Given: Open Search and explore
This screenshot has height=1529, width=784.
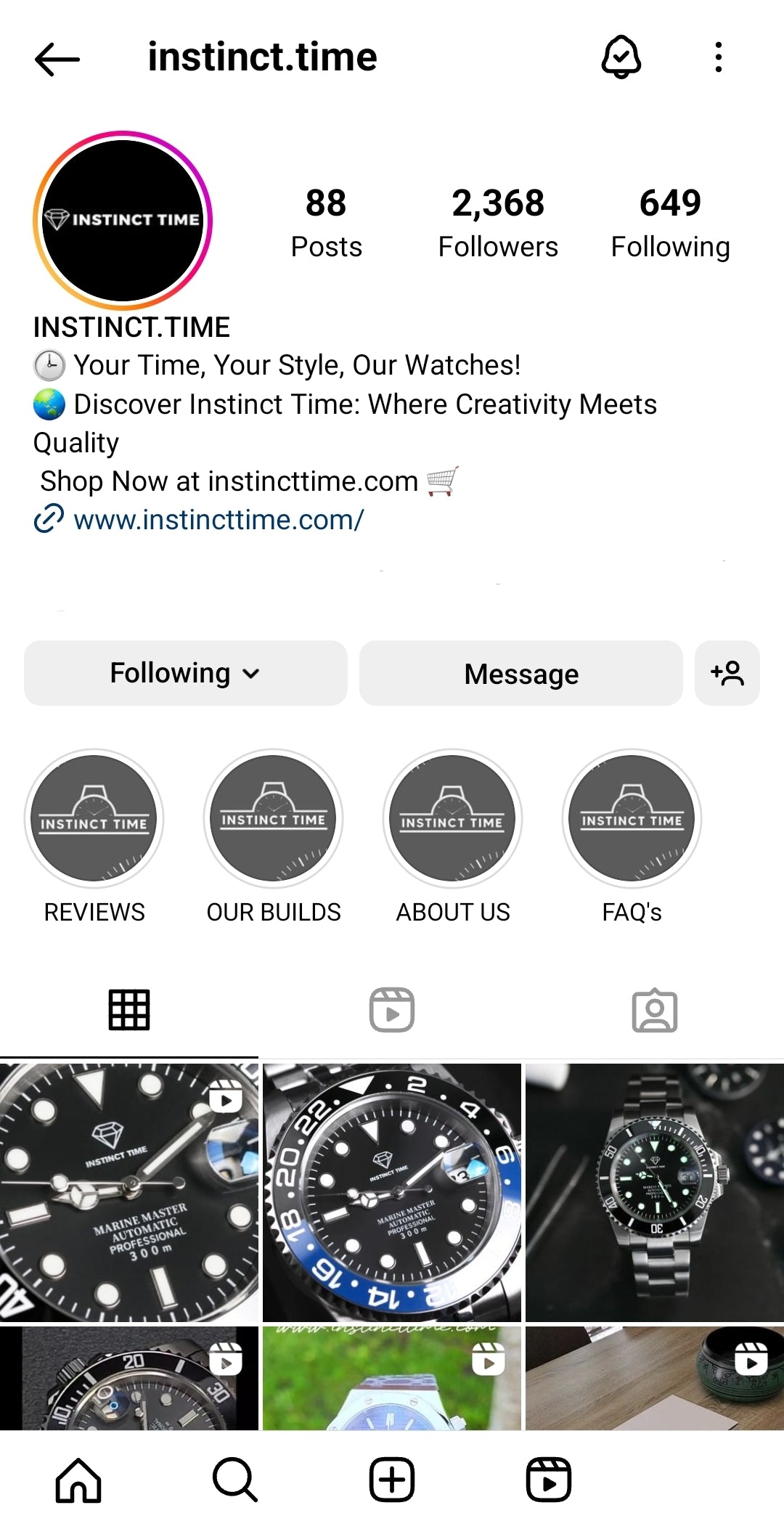Looking at the screenshot, I should [235, 1480].
